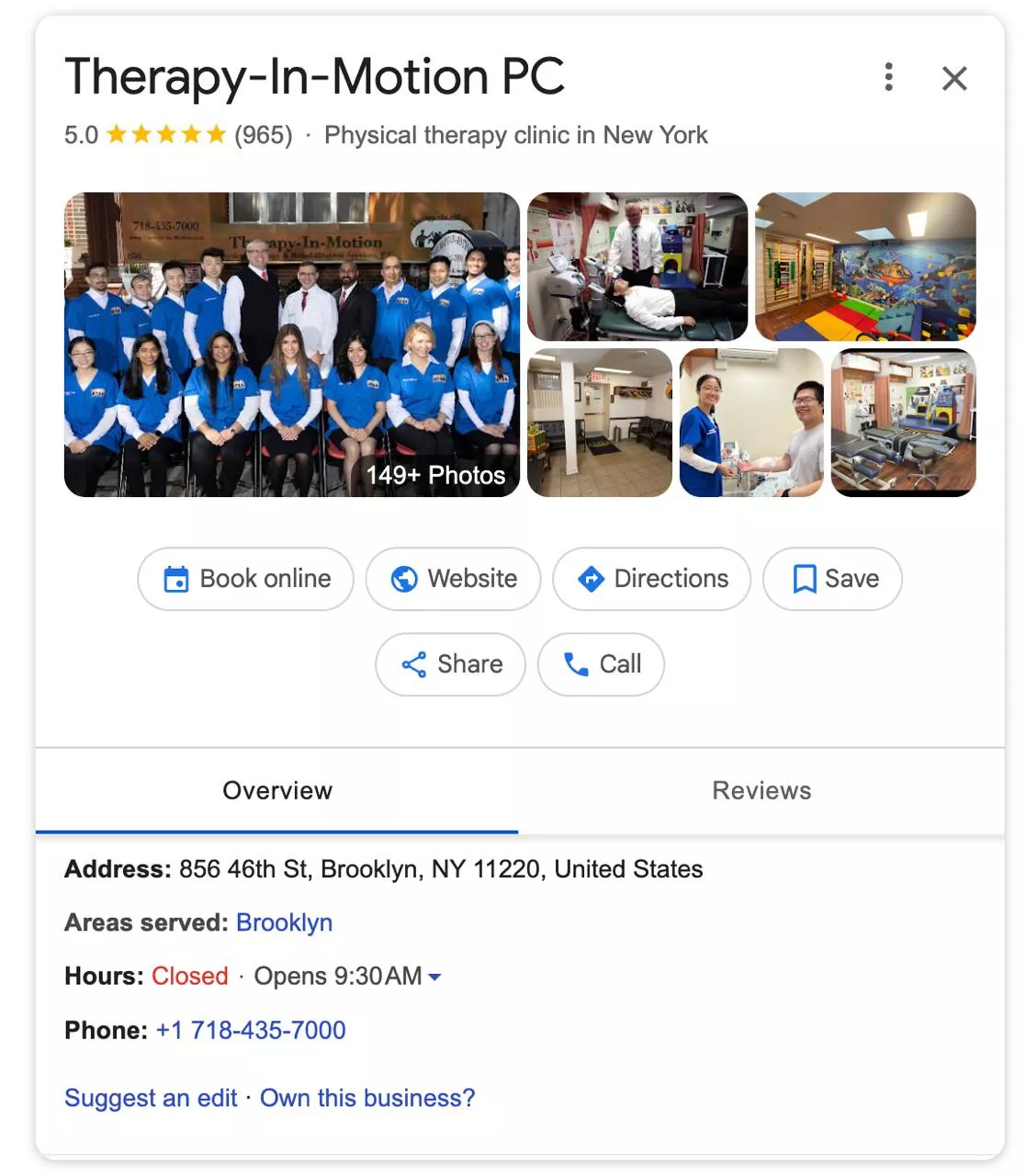Open the three-dot overflow menu

click(888, 78)
